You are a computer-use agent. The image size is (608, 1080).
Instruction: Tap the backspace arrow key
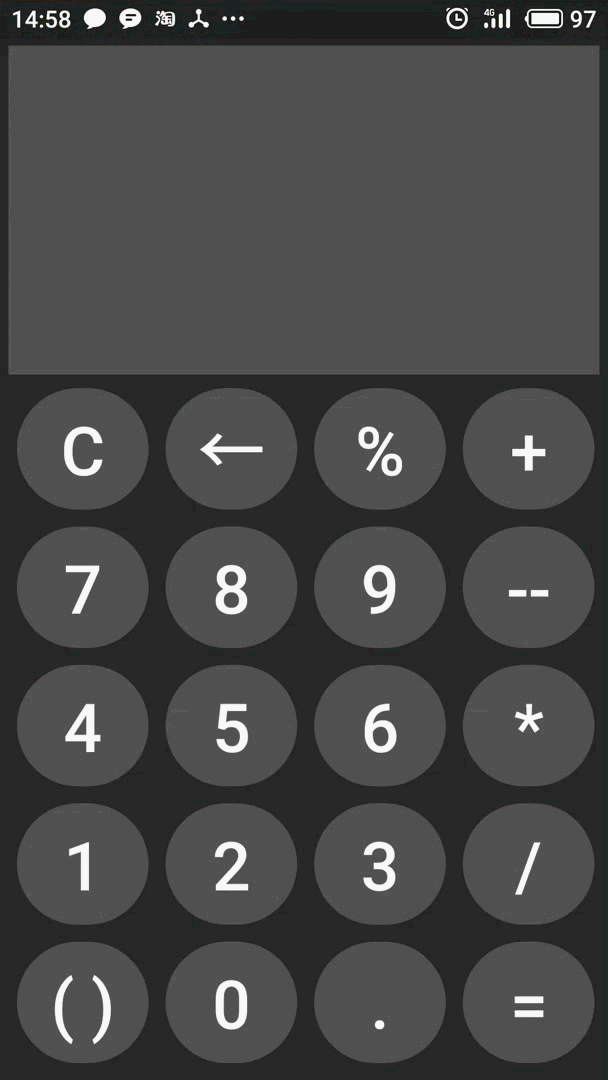pos(231,450)
